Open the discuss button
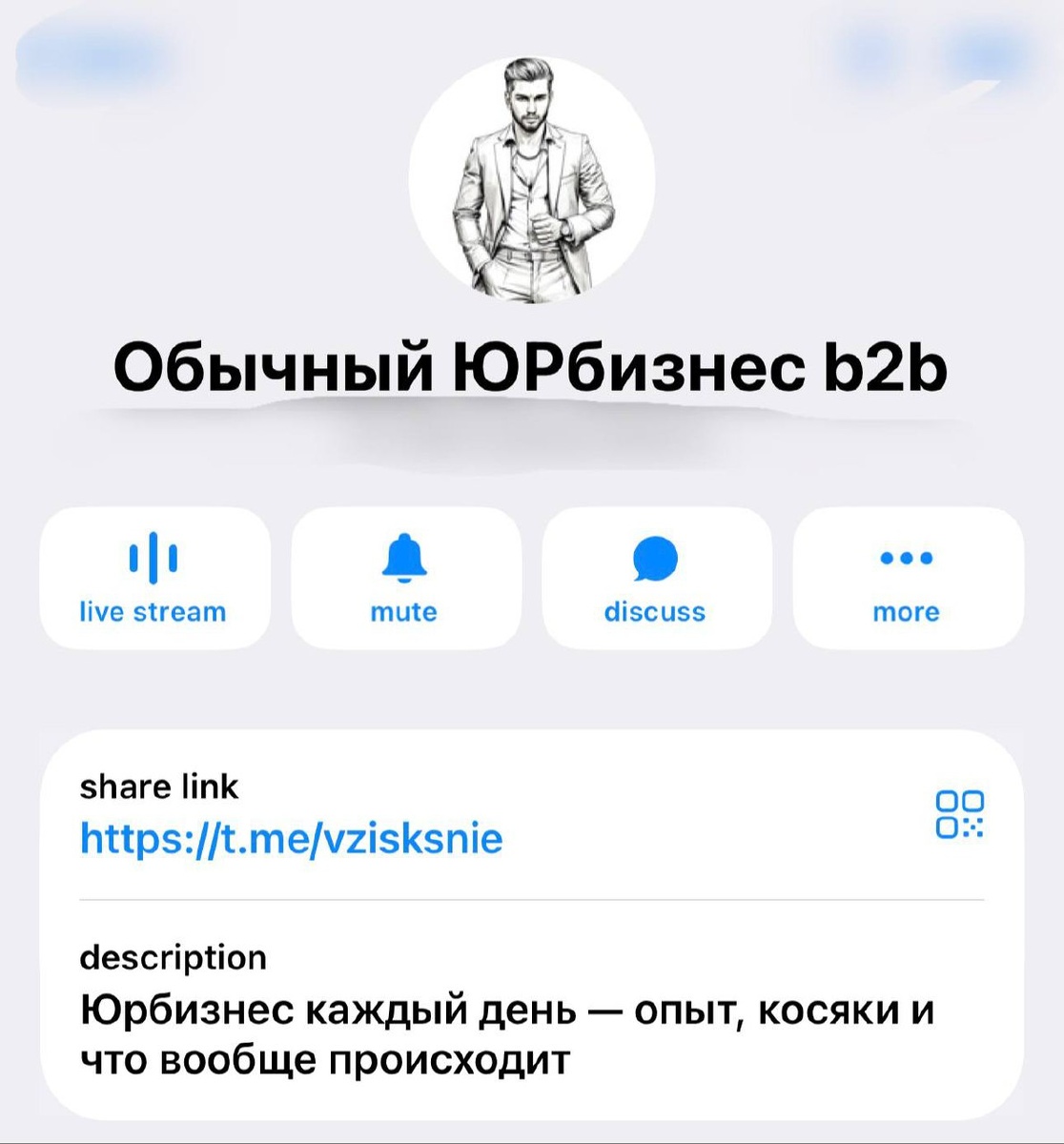 [x=656, y=579]
